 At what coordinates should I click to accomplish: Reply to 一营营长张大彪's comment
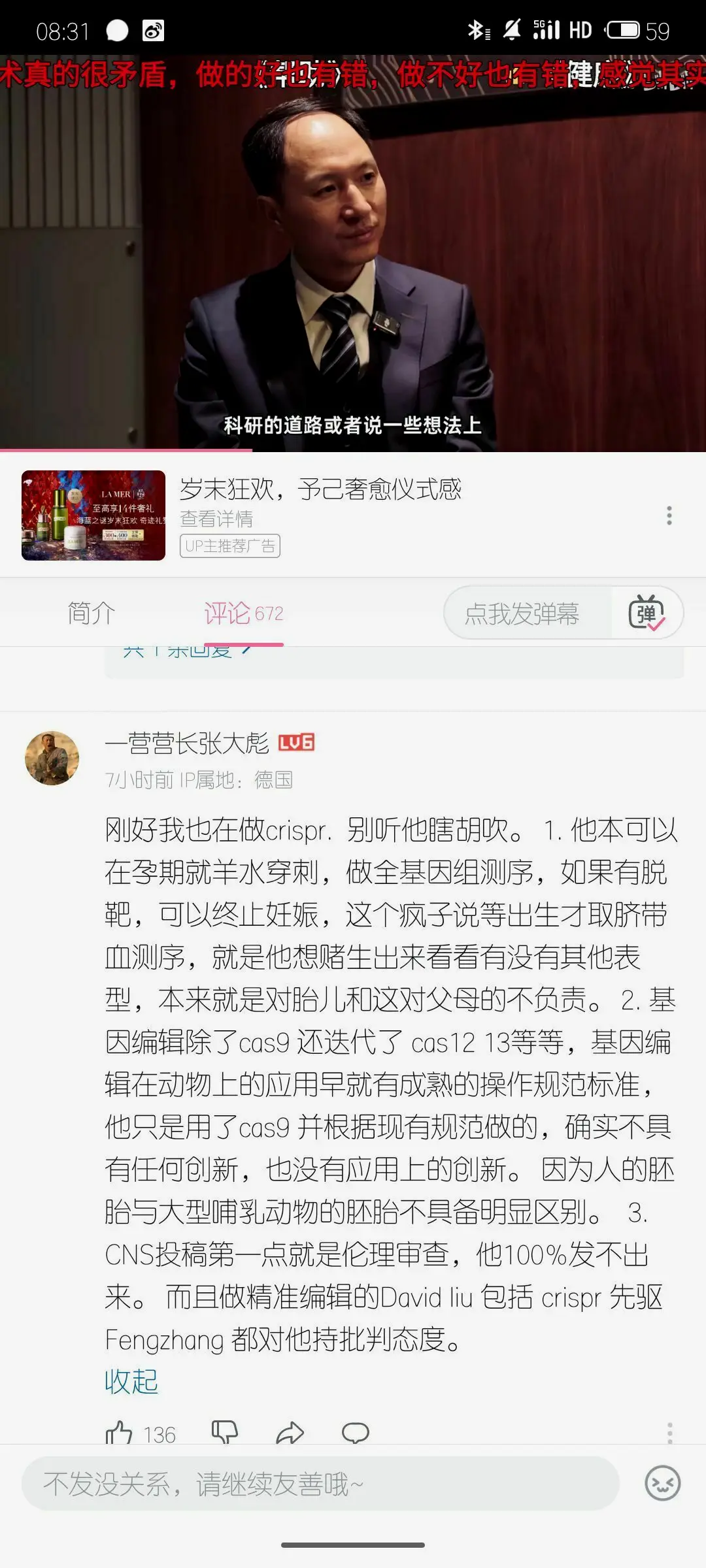click(x=355, y=1433)
